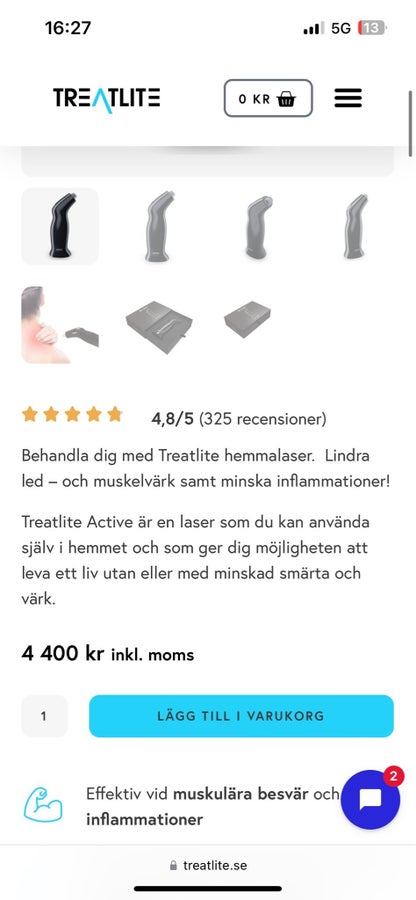
Task: Tap Lägg till i varukorg
Action: (x=241, y=716)
